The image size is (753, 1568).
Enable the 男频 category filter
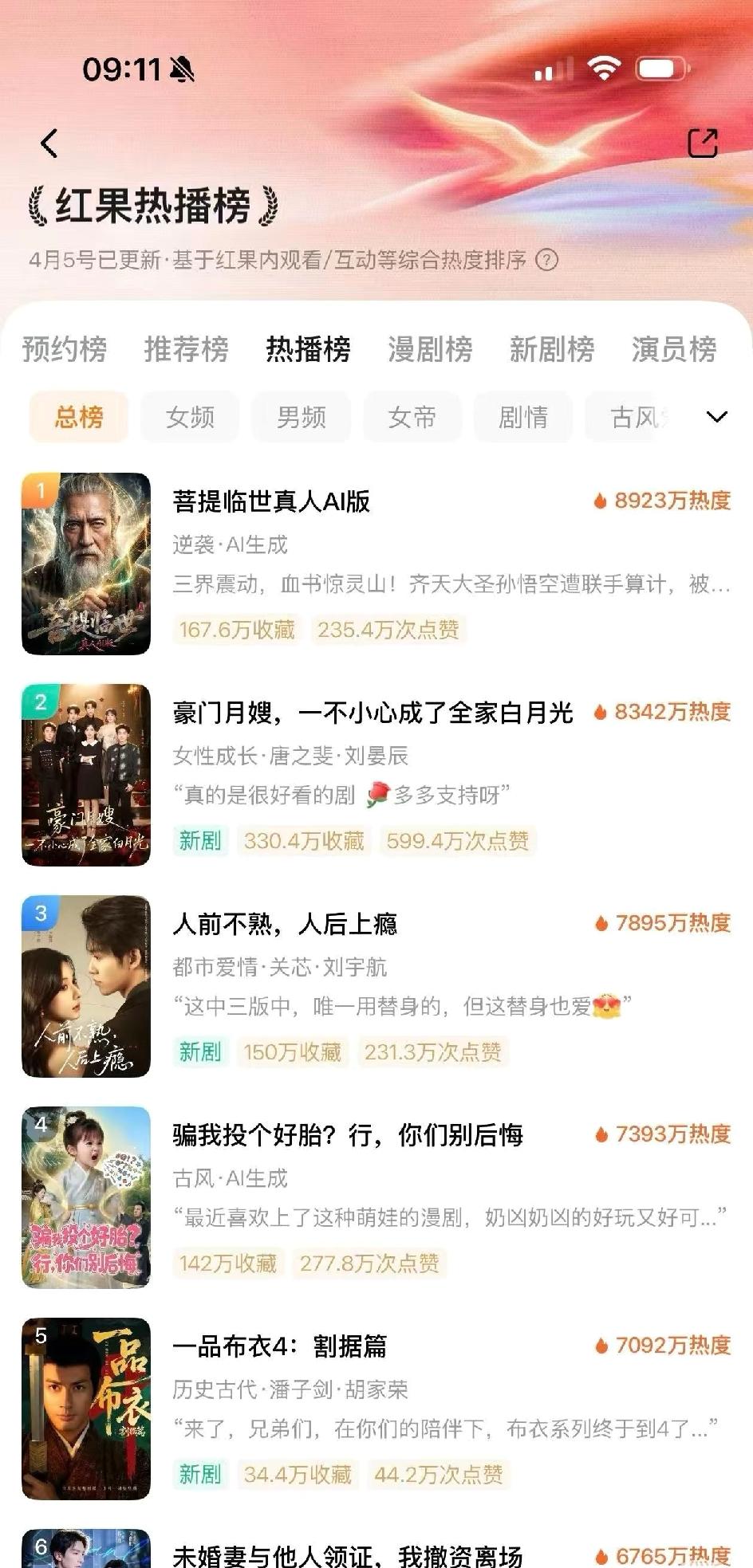300,416
